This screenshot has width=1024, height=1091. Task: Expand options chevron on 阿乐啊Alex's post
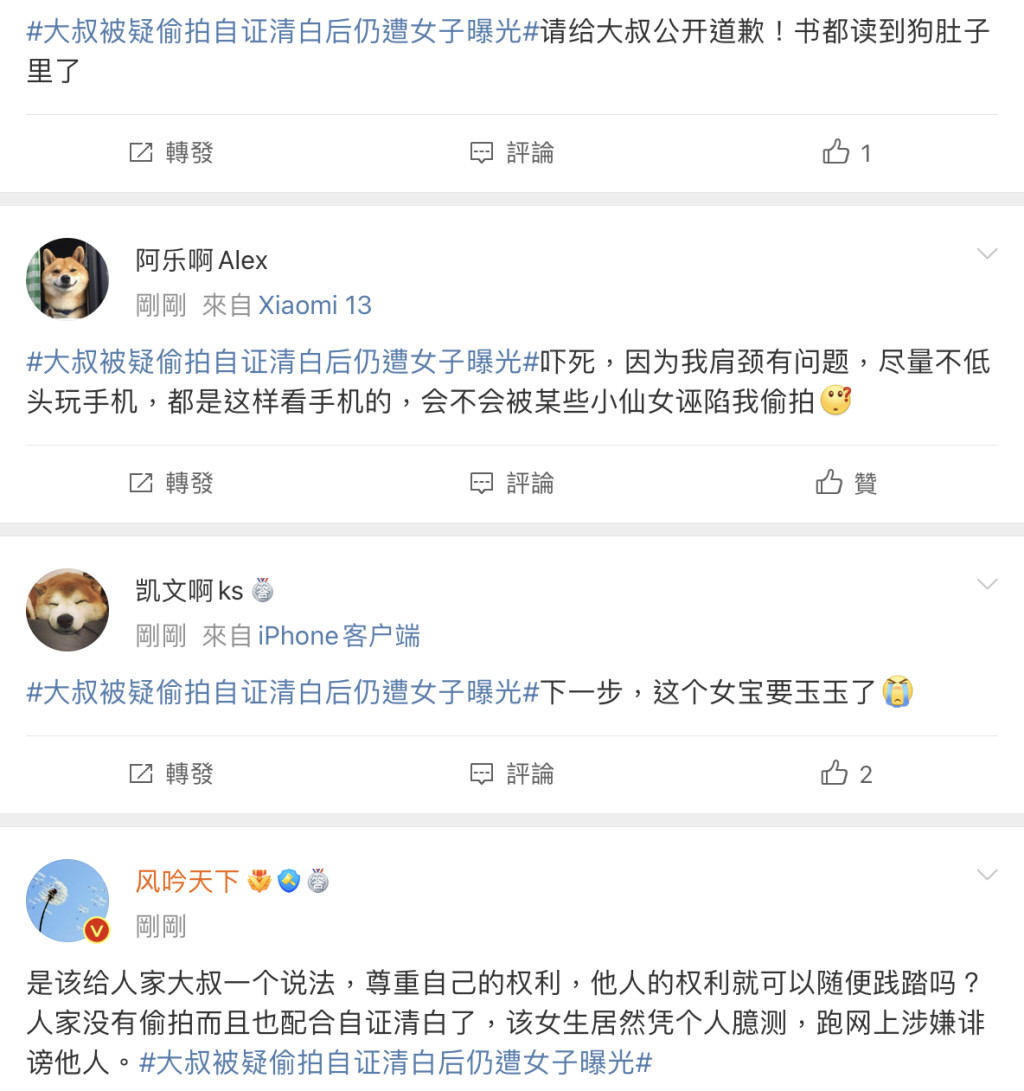tap(987, 254)
